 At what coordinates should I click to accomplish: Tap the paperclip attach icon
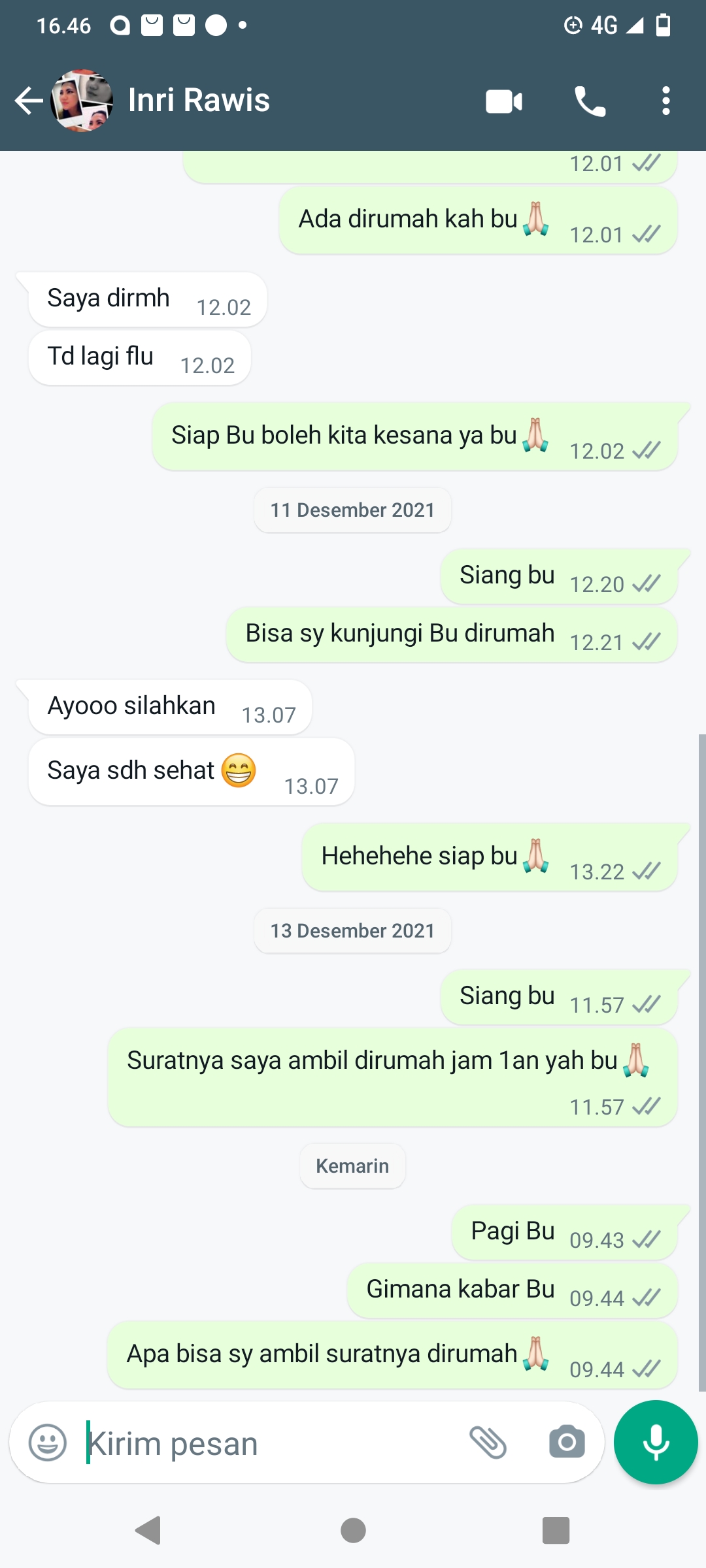[x=488, y=1443]
